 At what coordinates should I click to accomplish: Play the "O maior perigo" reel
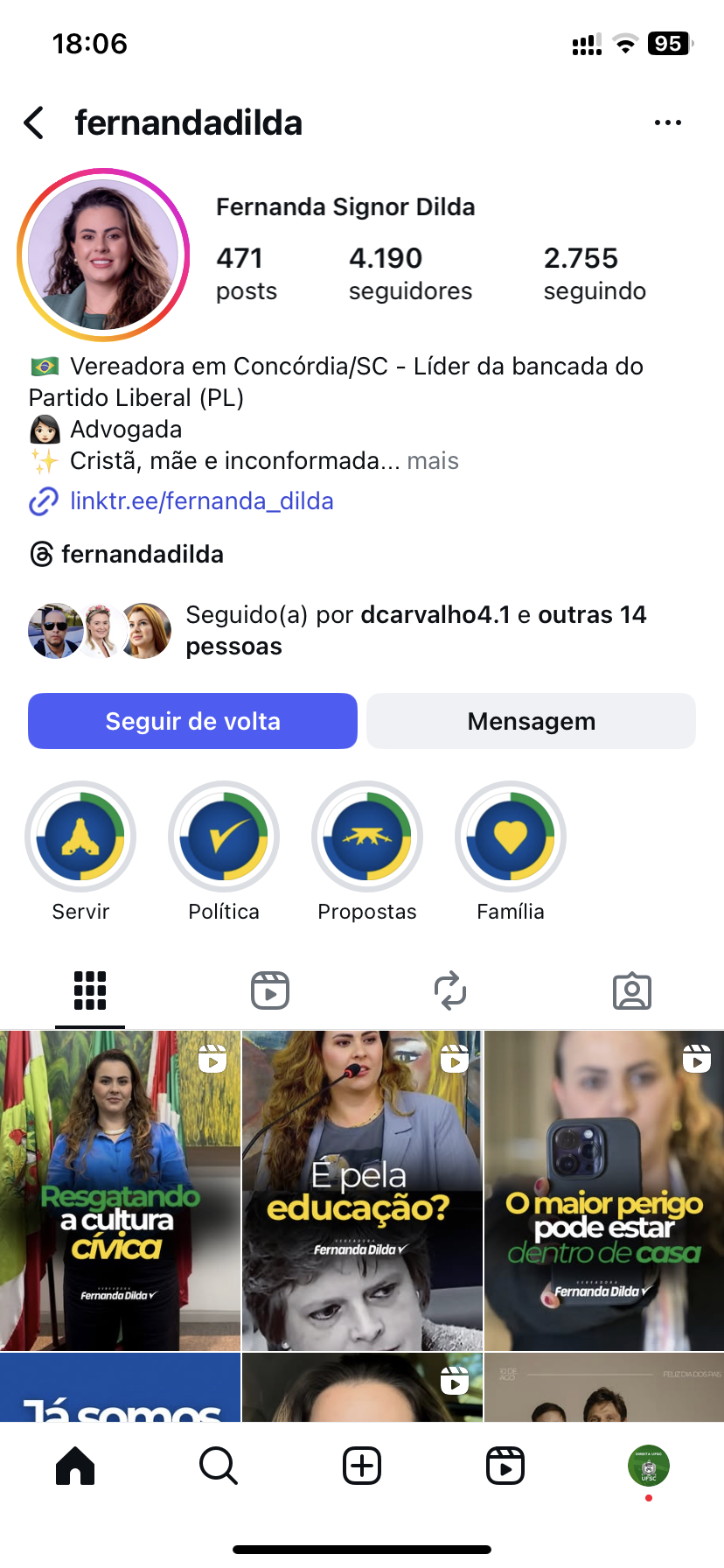pyautogui.click(x=604, y=1190)
